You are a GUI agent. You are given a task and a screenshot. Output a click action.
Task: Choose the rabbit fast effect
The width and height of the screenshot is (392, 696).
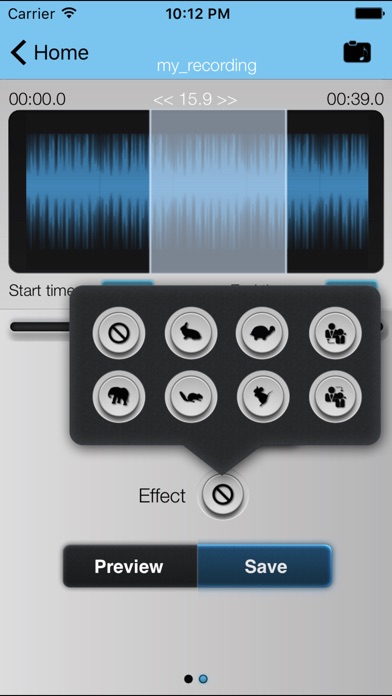click(191, 333)
